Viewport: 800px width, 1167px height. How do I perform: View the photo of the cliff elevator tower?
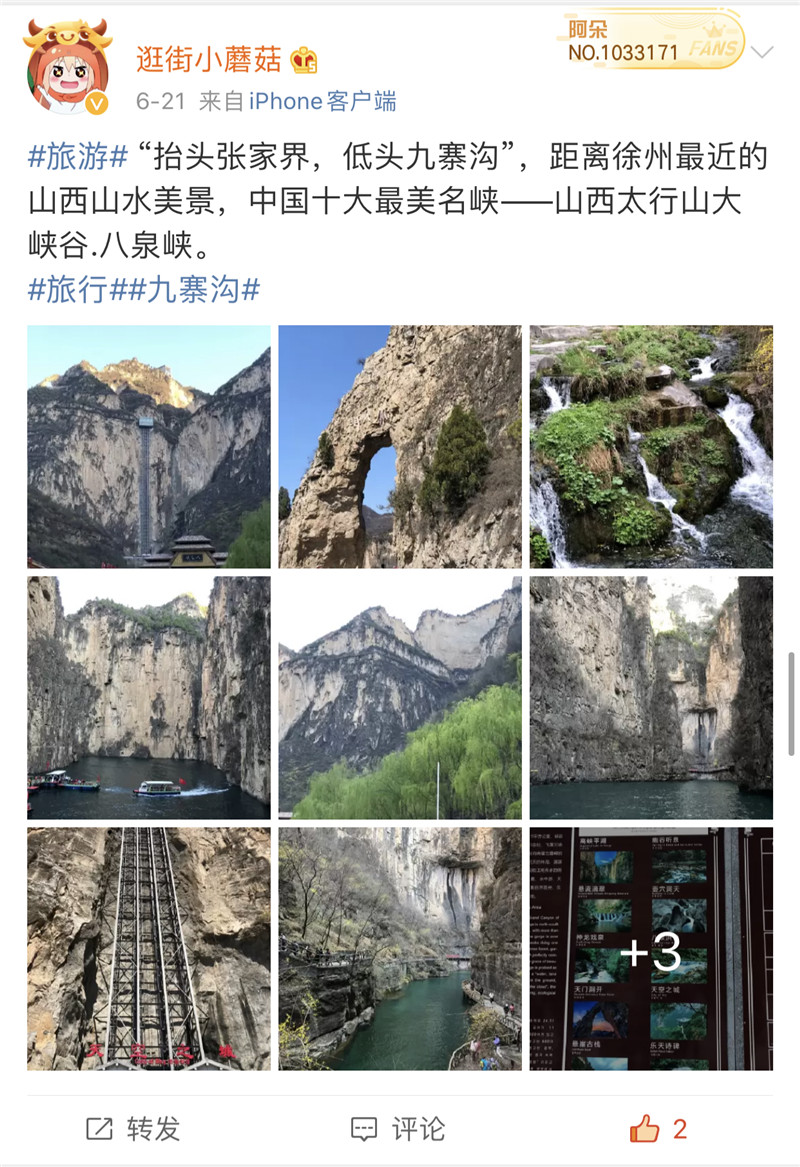[149, 446]
